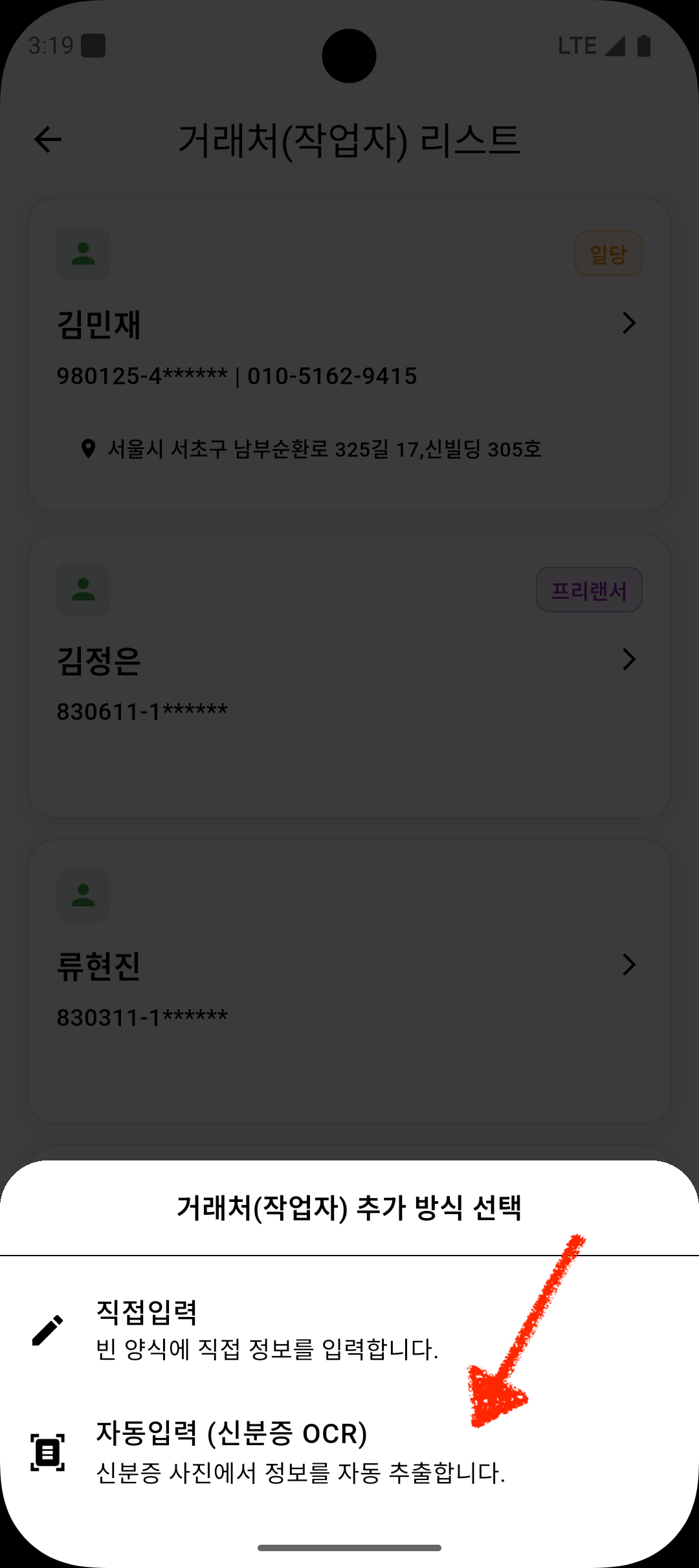Screen dimensions: 699x1568
Task: Go back with the arrow icon
Action: tap(48, 140)
